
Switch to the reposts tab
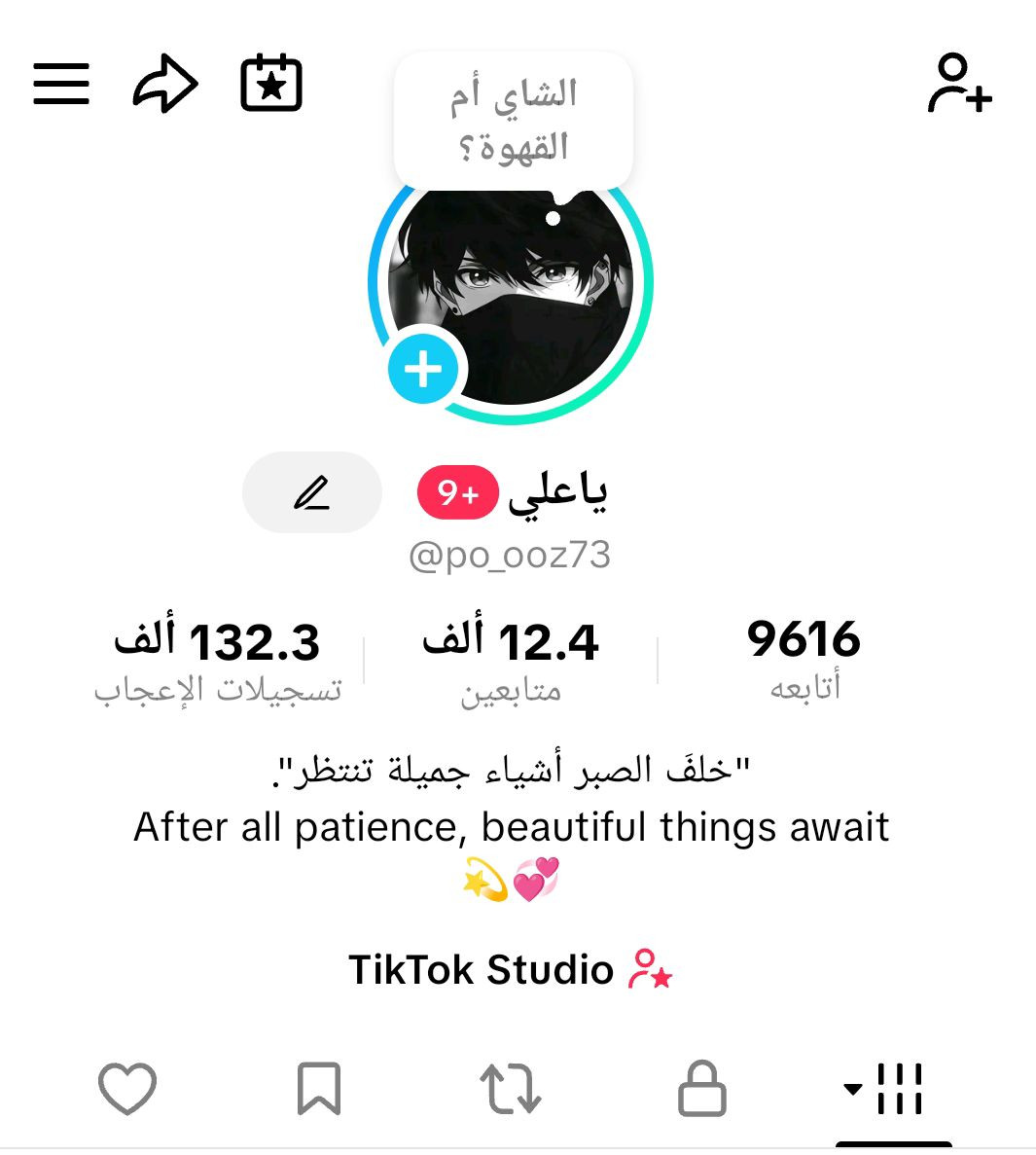510,1088
